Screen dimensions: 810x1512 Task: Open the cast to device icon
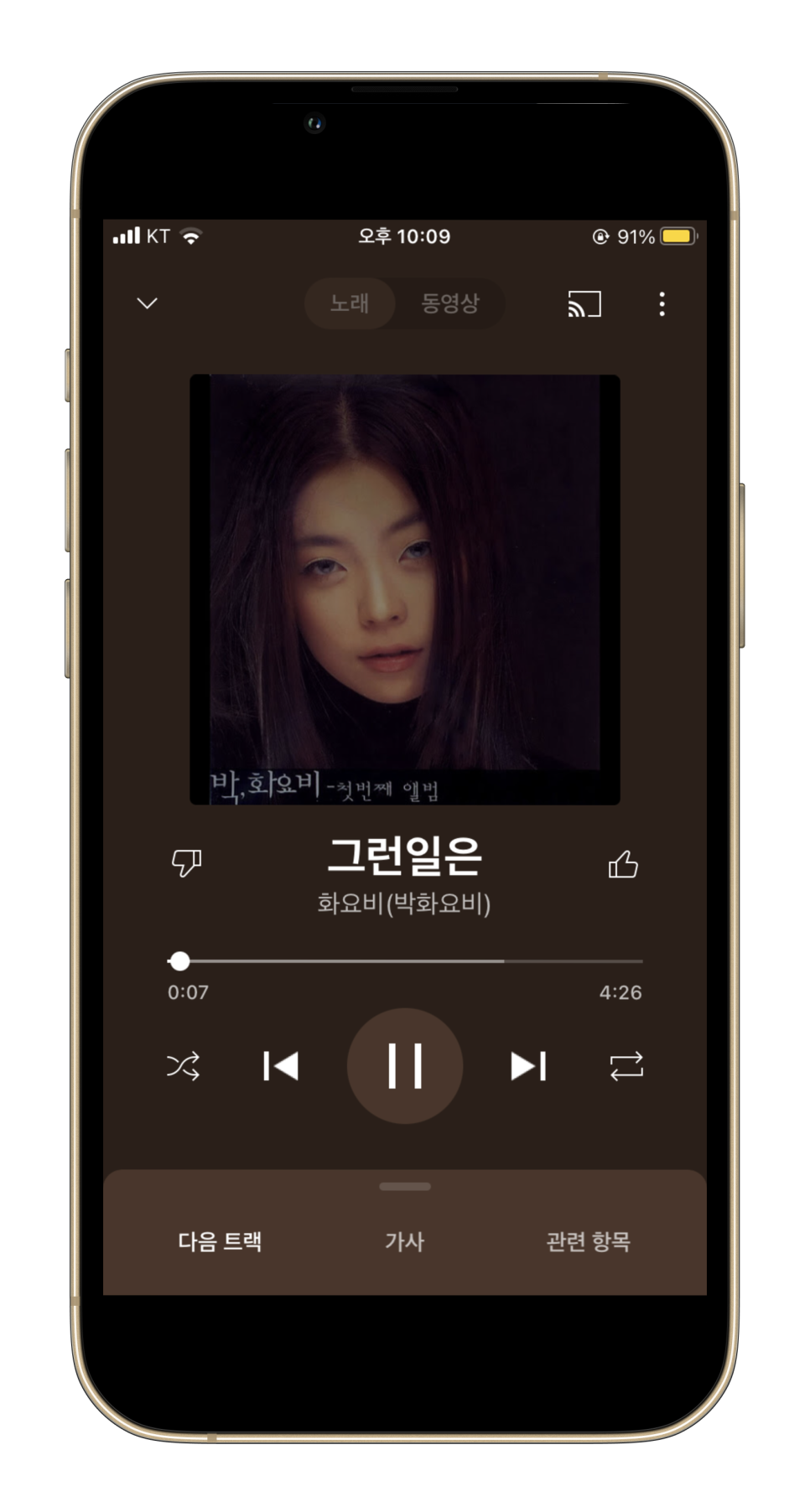(x=584, y=303)
